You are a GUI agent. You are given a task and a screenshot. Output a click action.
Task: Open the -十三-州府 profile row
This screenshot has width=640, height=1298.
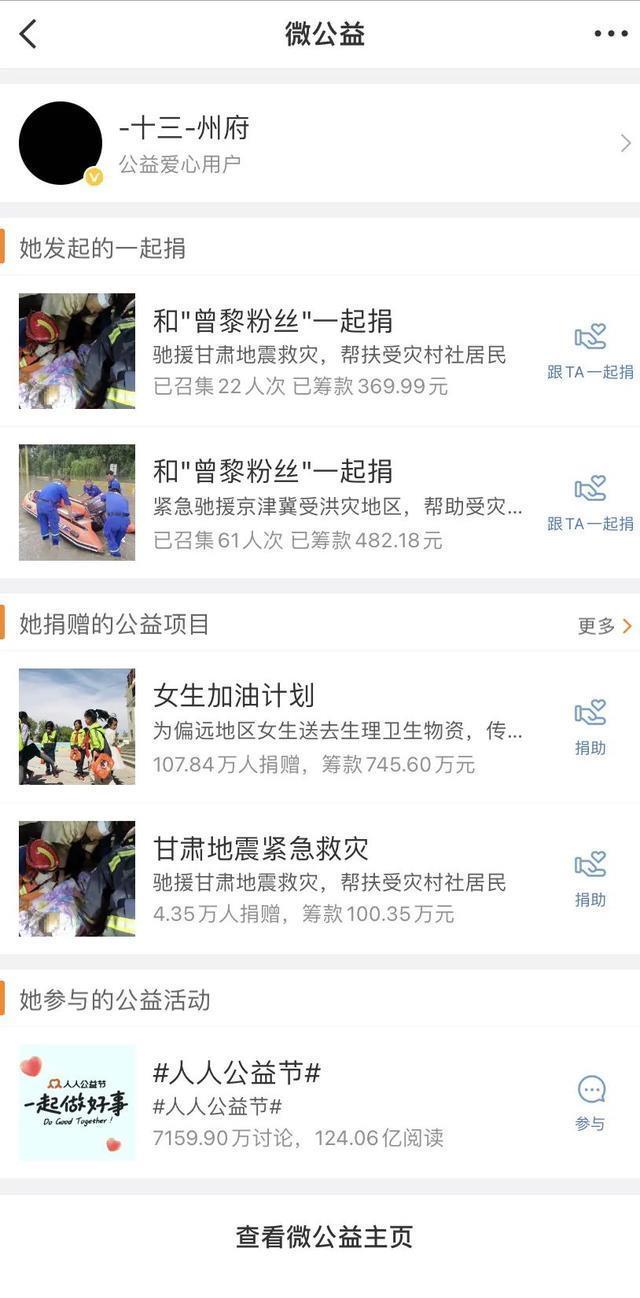tap(320, 143)
